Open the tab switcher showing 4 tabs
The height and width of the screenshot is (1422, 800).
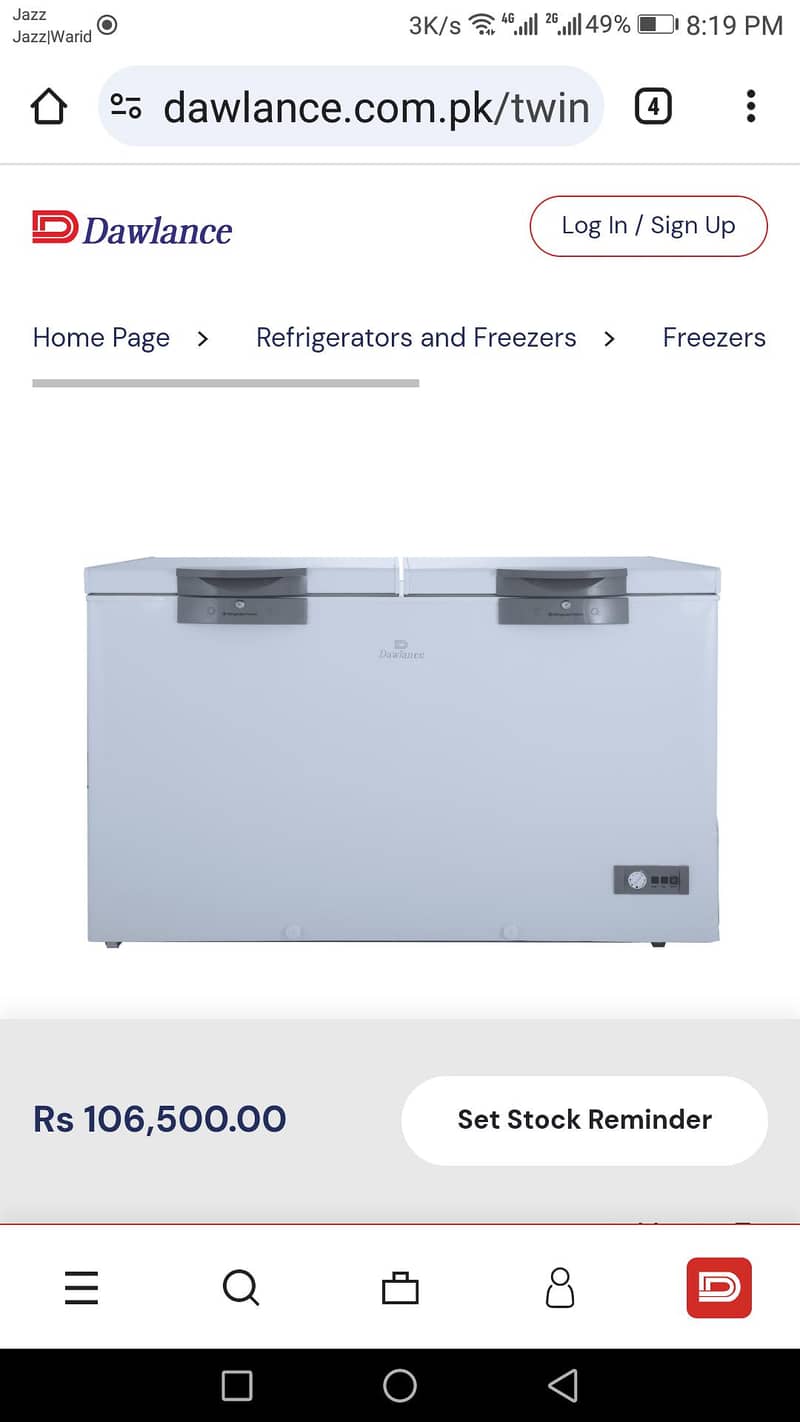click(653, 106)
